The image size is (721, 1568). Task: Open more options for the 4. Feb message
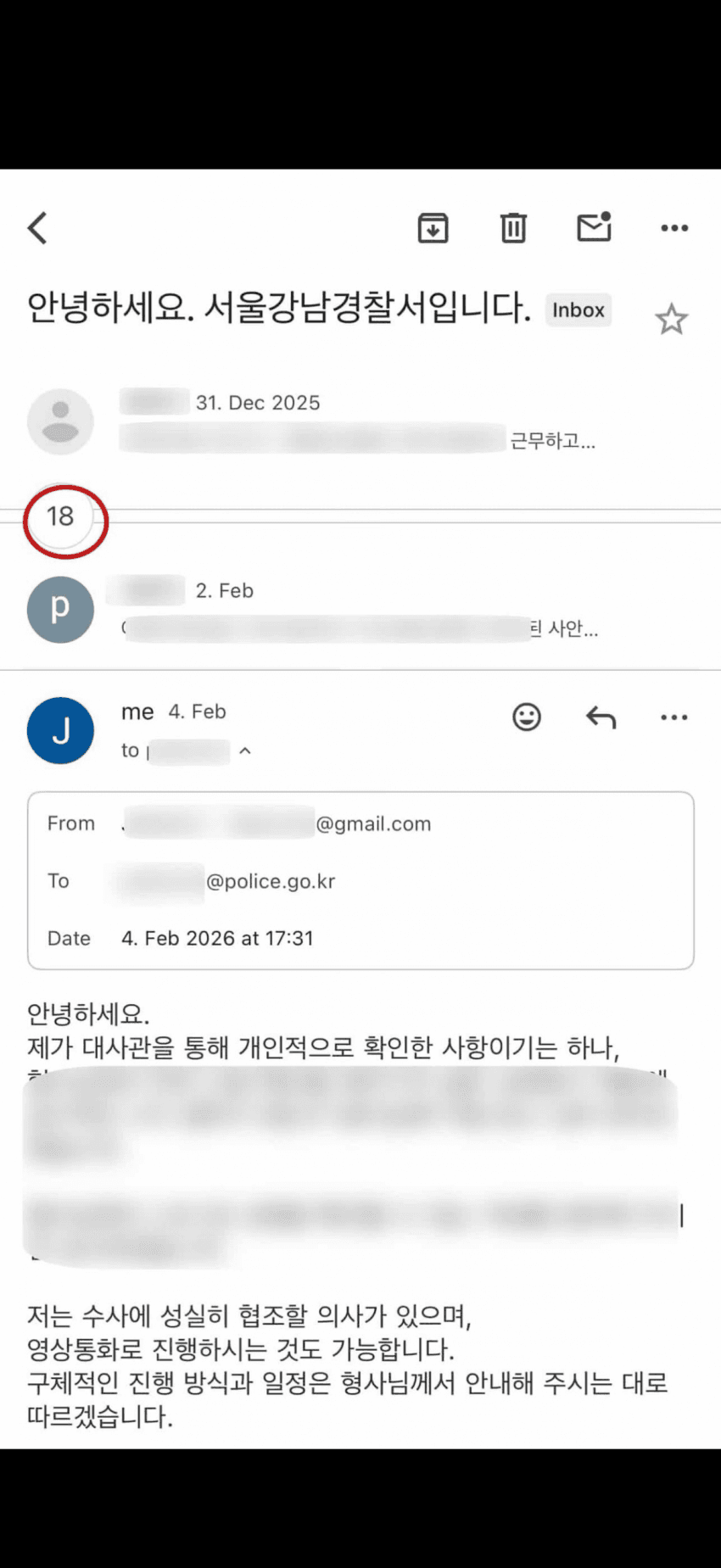674,717
